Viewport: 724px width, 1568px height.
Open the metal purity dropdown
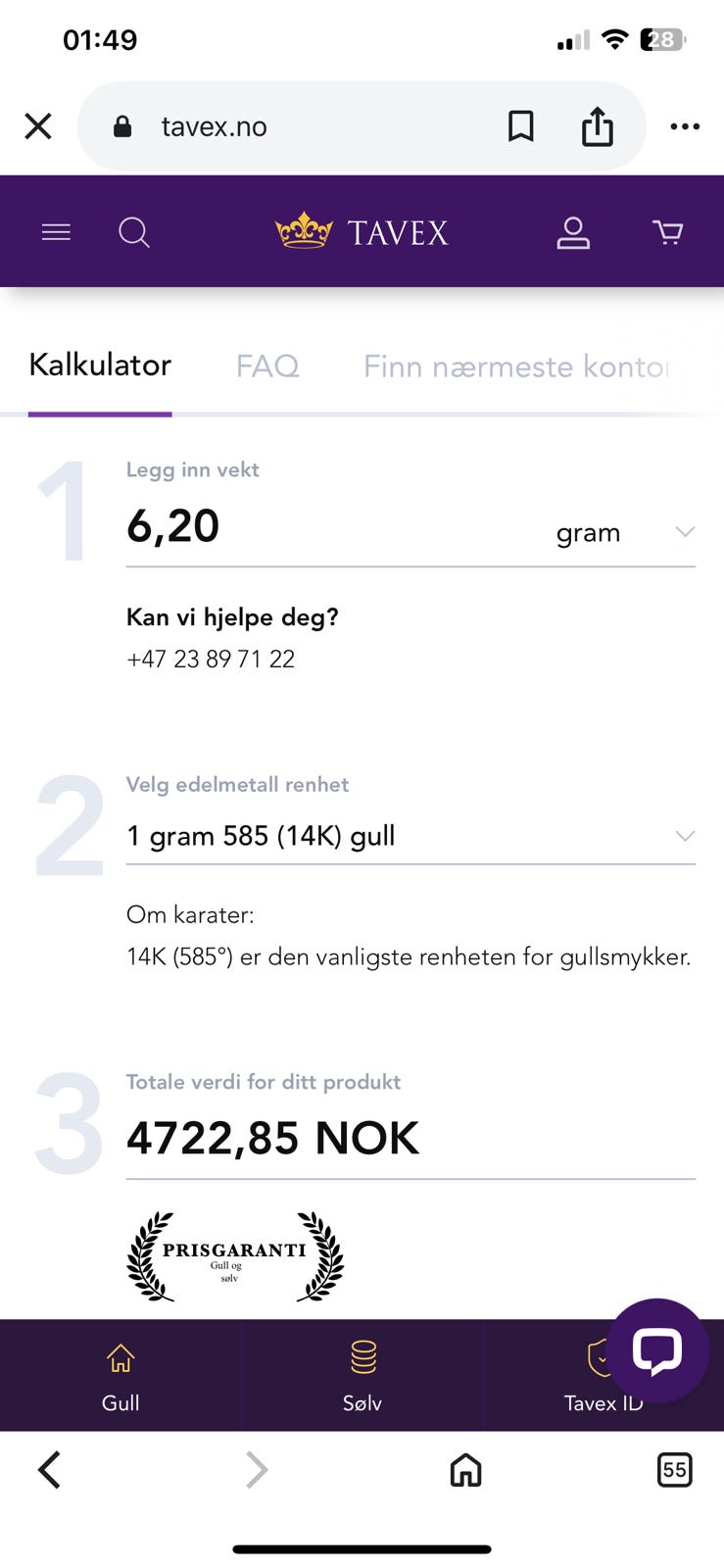tap(684, 836)
